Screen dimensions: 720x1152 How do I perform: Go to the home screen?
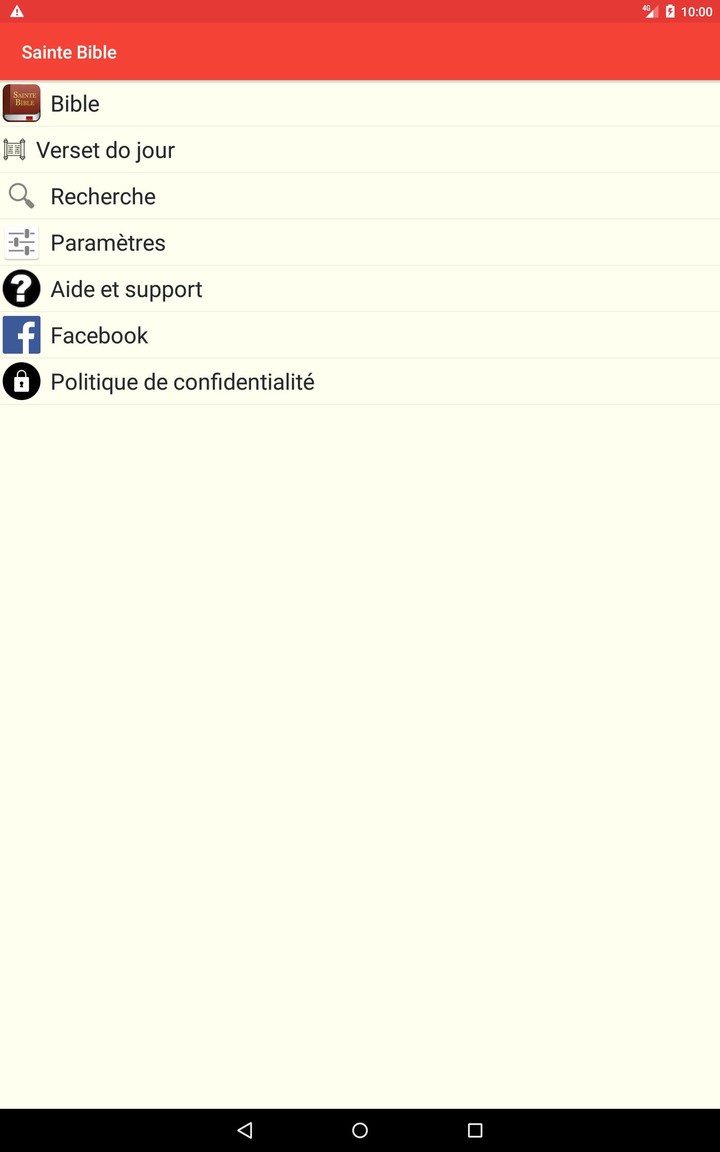(x=360, y=1130)
